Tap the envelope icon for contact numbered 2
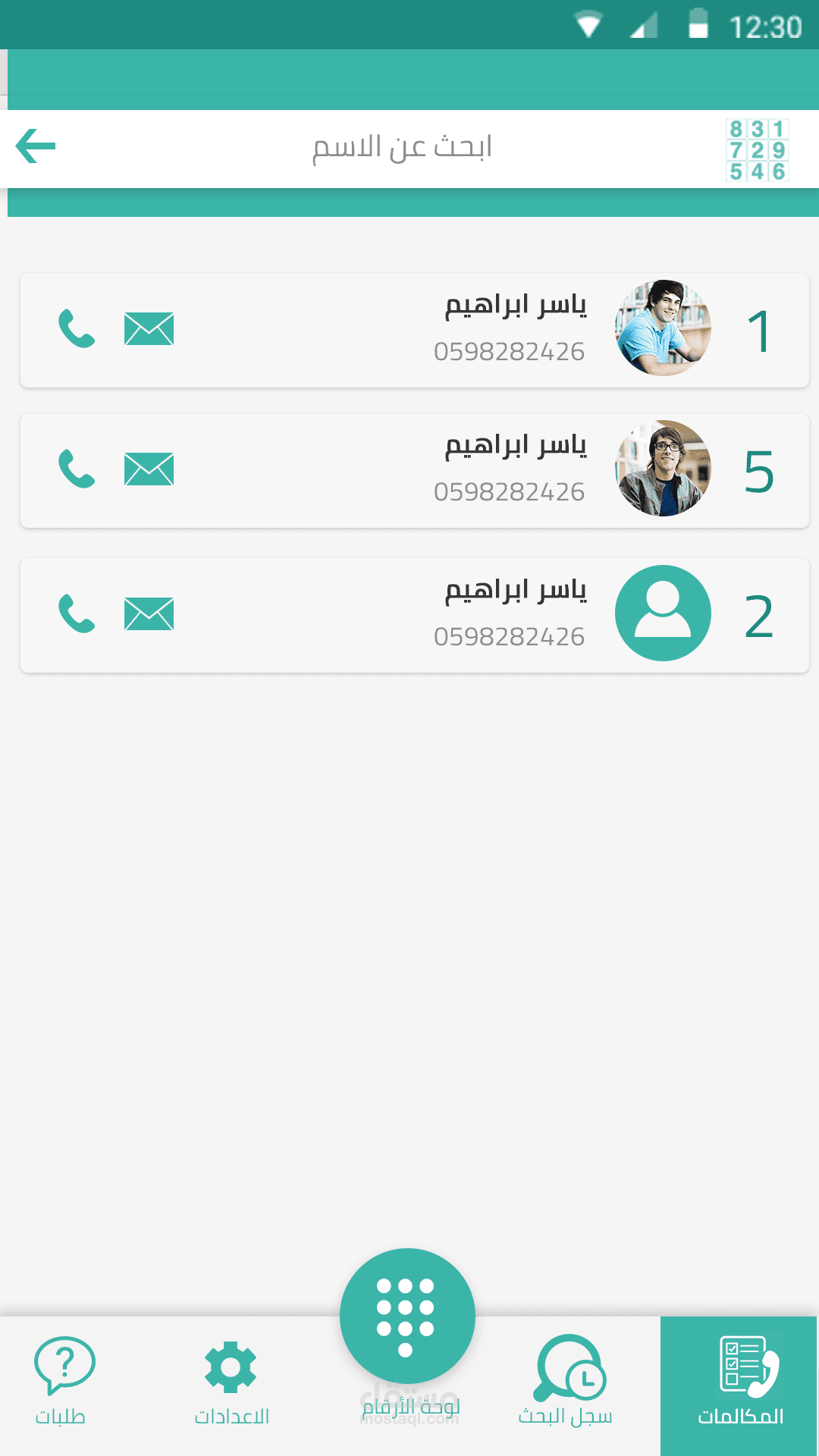The width and height of the screenshot is (819, 1456). tap(149, 613)
